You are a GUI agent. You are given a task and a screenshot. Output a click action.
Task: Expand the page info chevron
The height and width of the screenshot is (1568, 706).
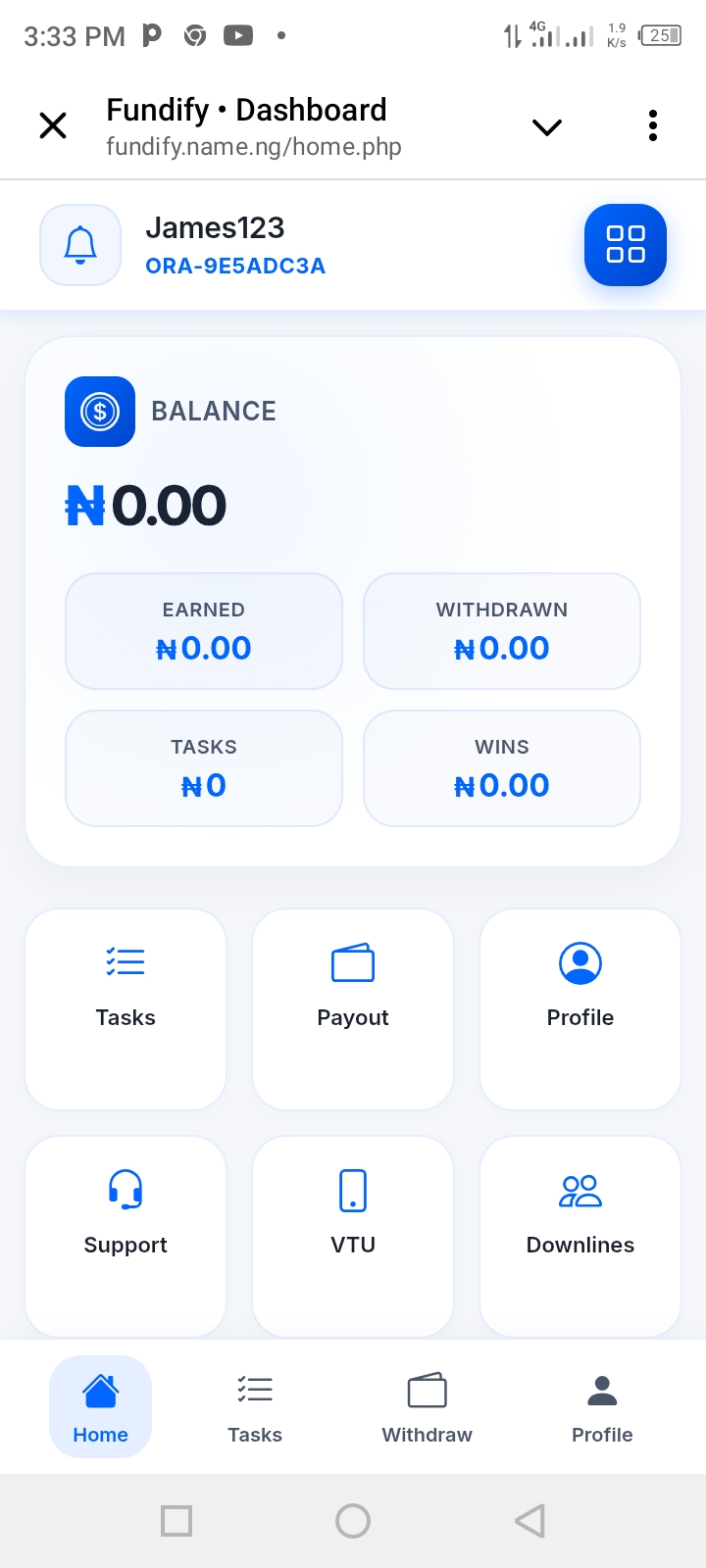[546, 127]
